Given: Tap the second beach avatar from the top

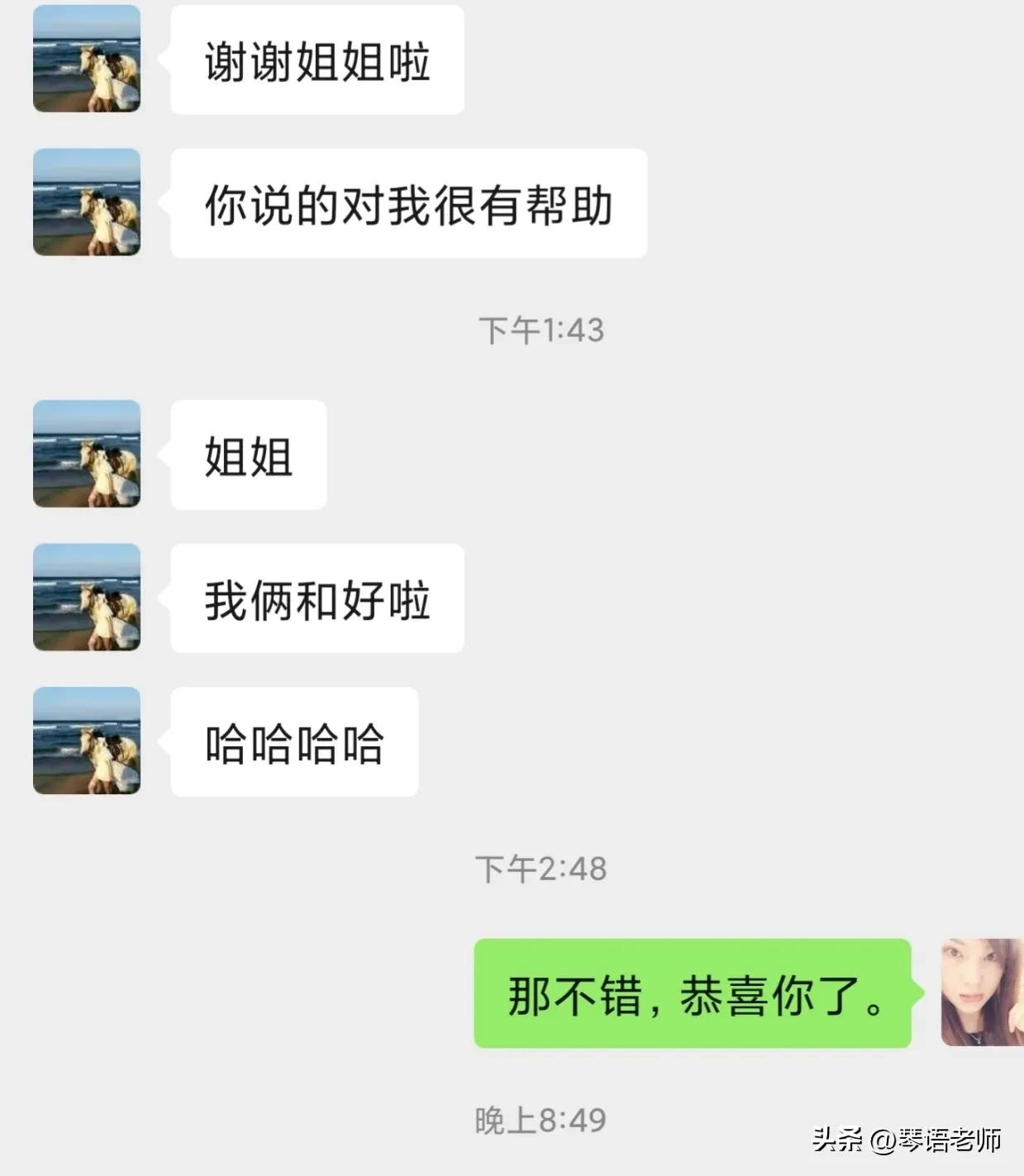Looking at the screenshot, I should pos(87,202).
